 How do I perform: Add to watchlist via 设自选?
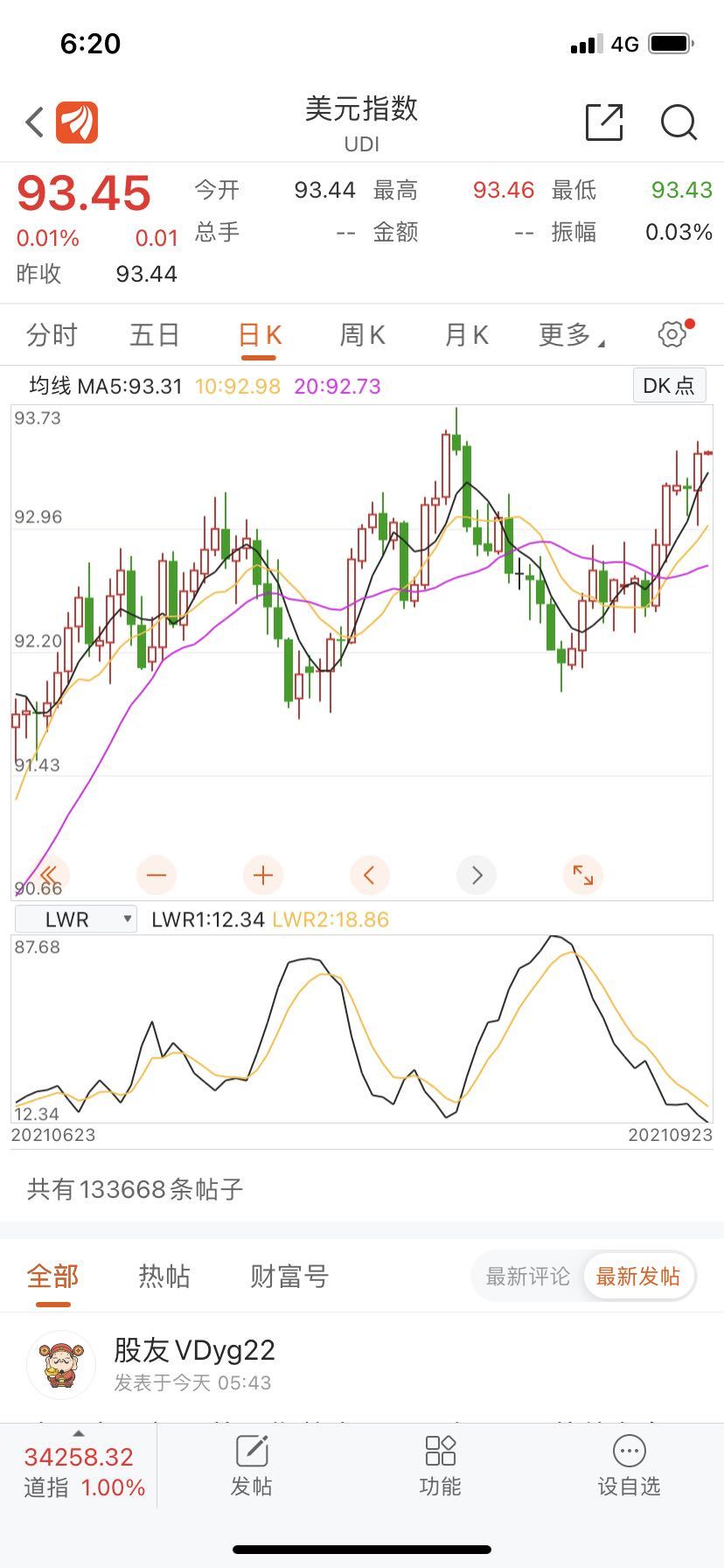[629, 1466]
